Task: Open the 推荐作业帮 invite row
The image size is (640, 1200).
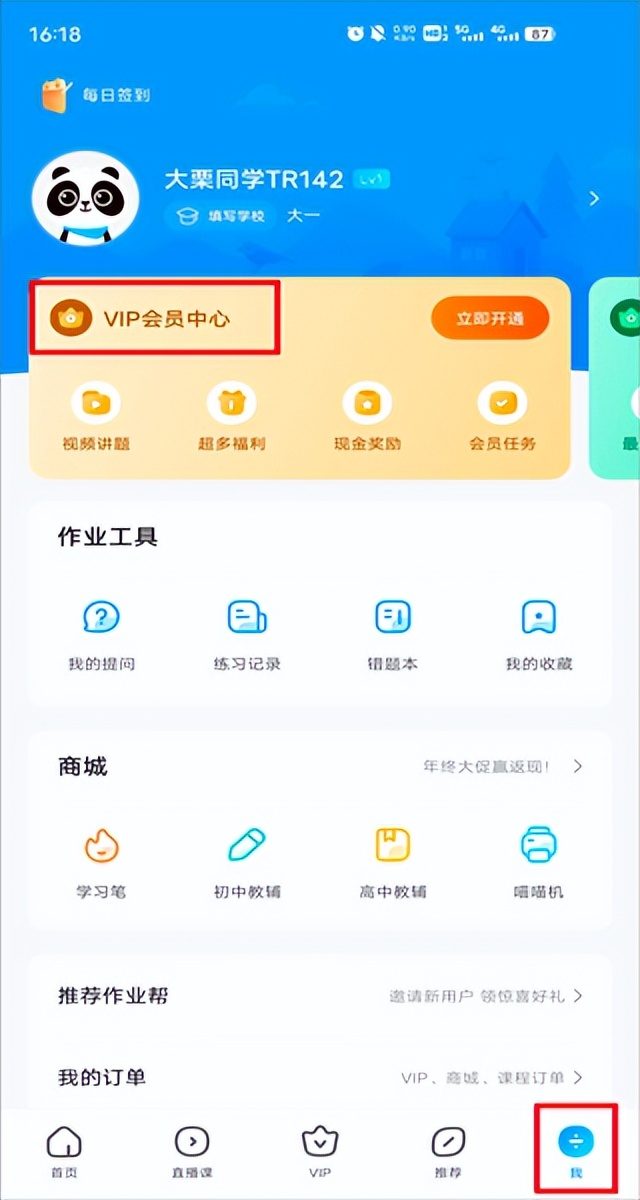Action: (x=320, y=996)
